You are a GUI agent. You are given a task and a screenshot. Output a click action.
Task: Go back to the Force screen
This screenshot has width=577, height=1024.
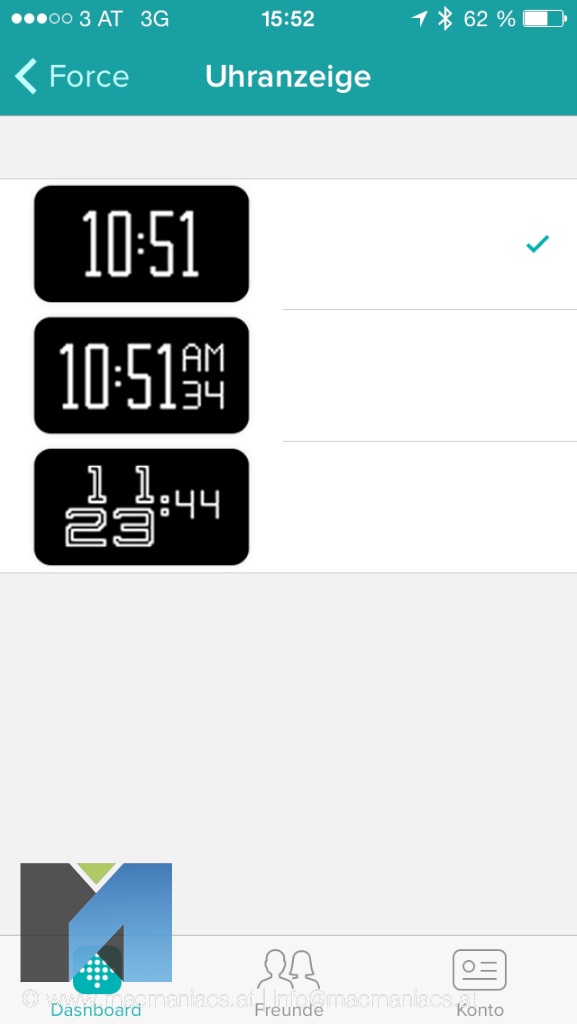point(72,76)
